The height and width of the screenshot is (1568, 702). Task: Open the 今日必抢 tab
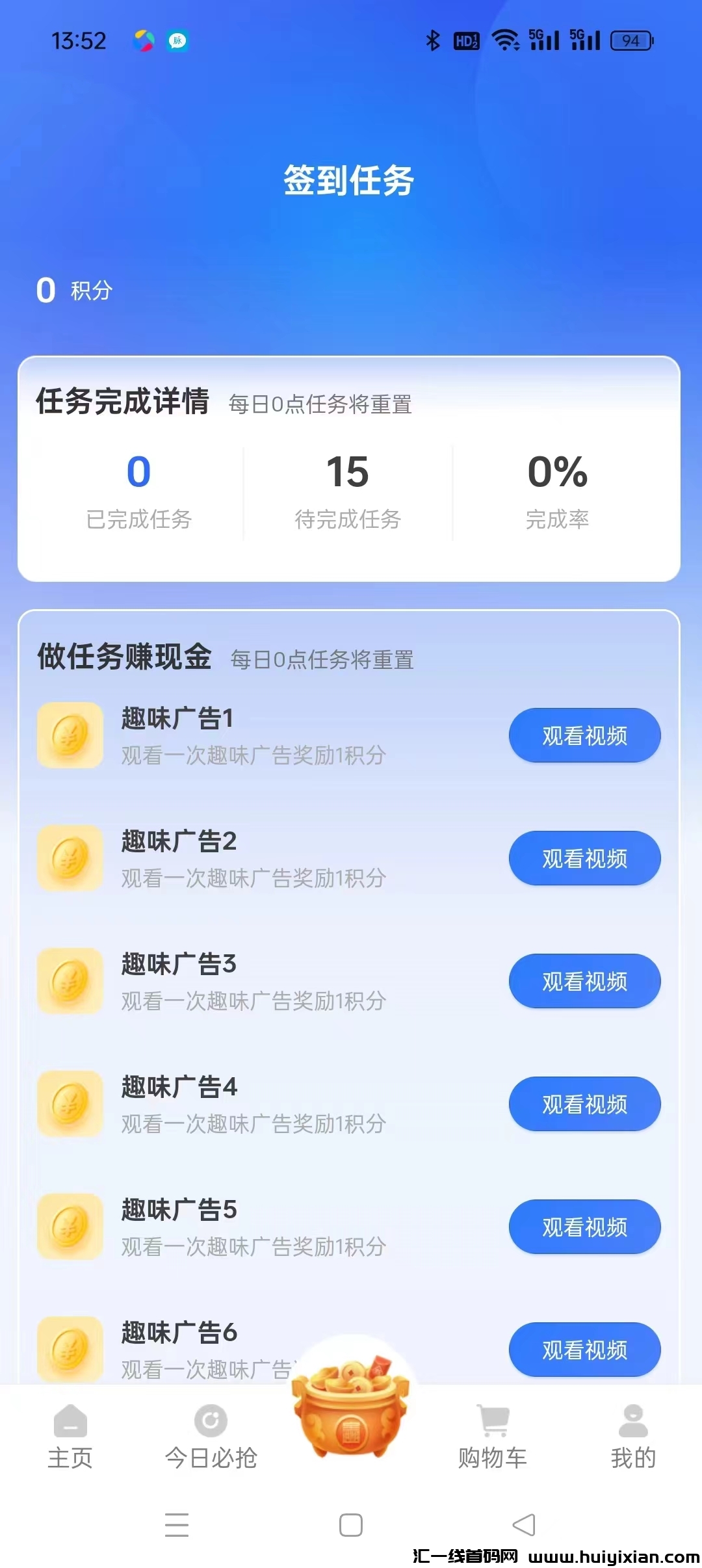click(211, 1438)
